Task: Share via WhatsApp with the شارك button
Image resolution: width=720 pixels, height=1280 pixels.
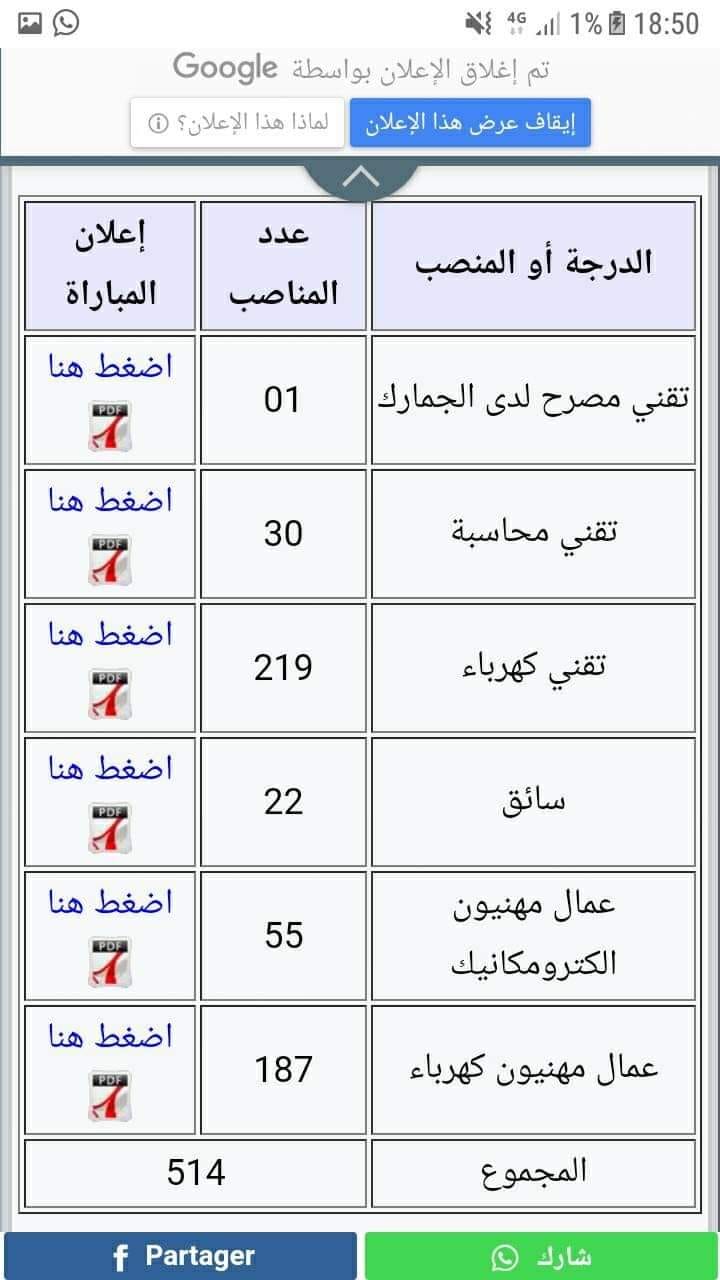Action: pos(541,1256)
